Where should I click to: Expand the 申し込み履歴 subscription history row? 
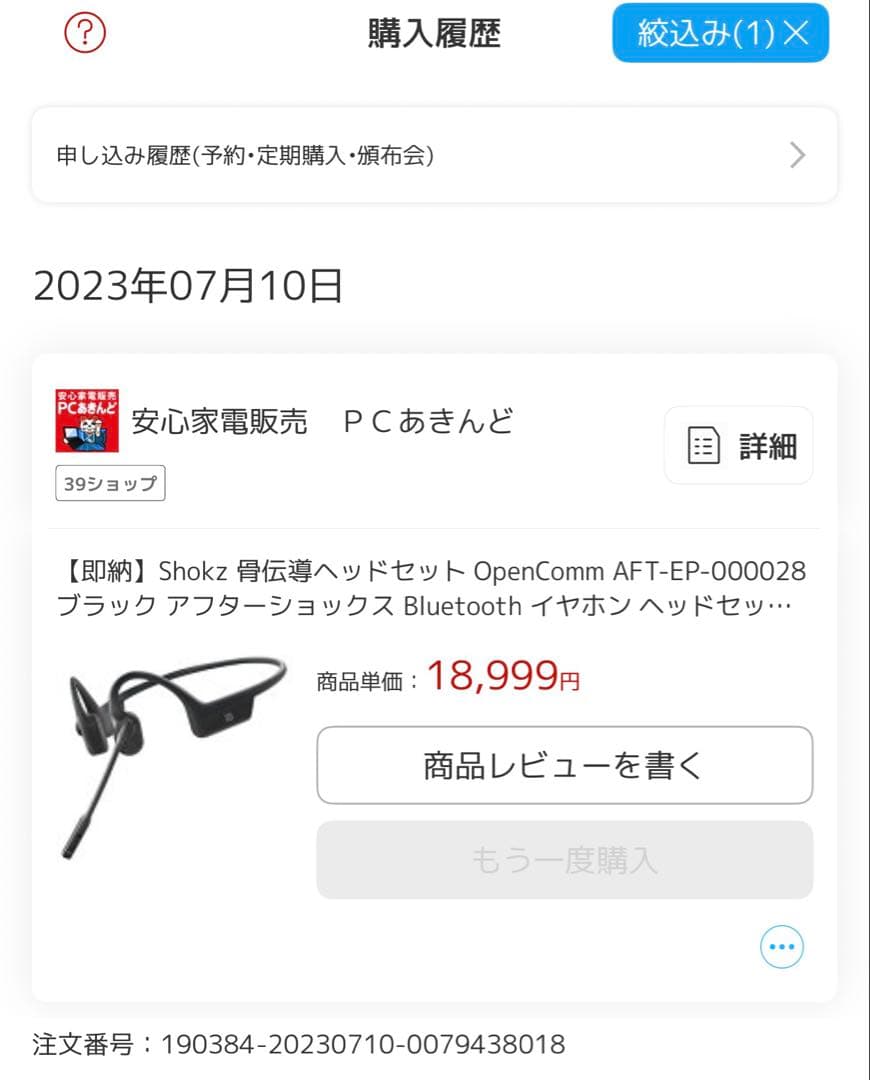[x=435, y=155]
